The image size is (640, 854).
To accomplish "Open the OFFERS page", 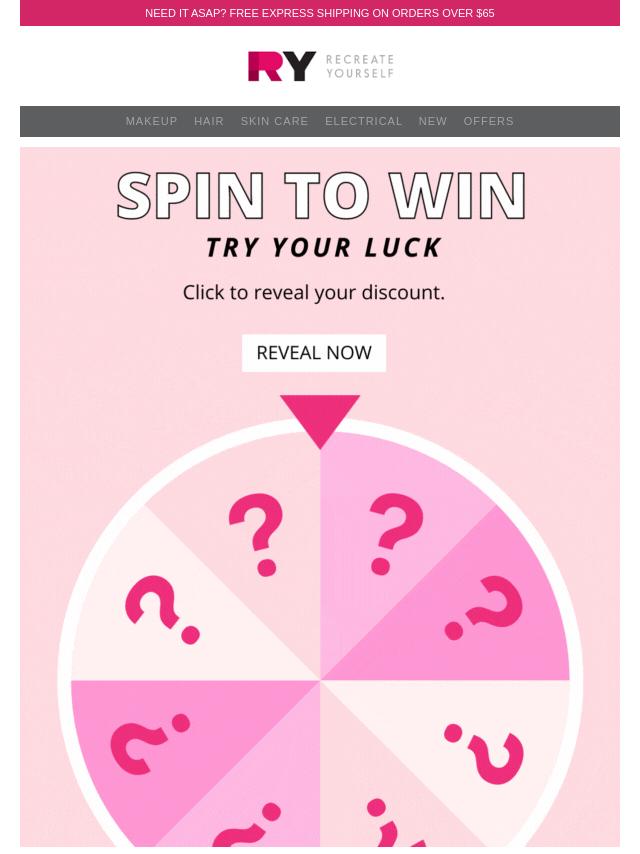I will point(488,121).
